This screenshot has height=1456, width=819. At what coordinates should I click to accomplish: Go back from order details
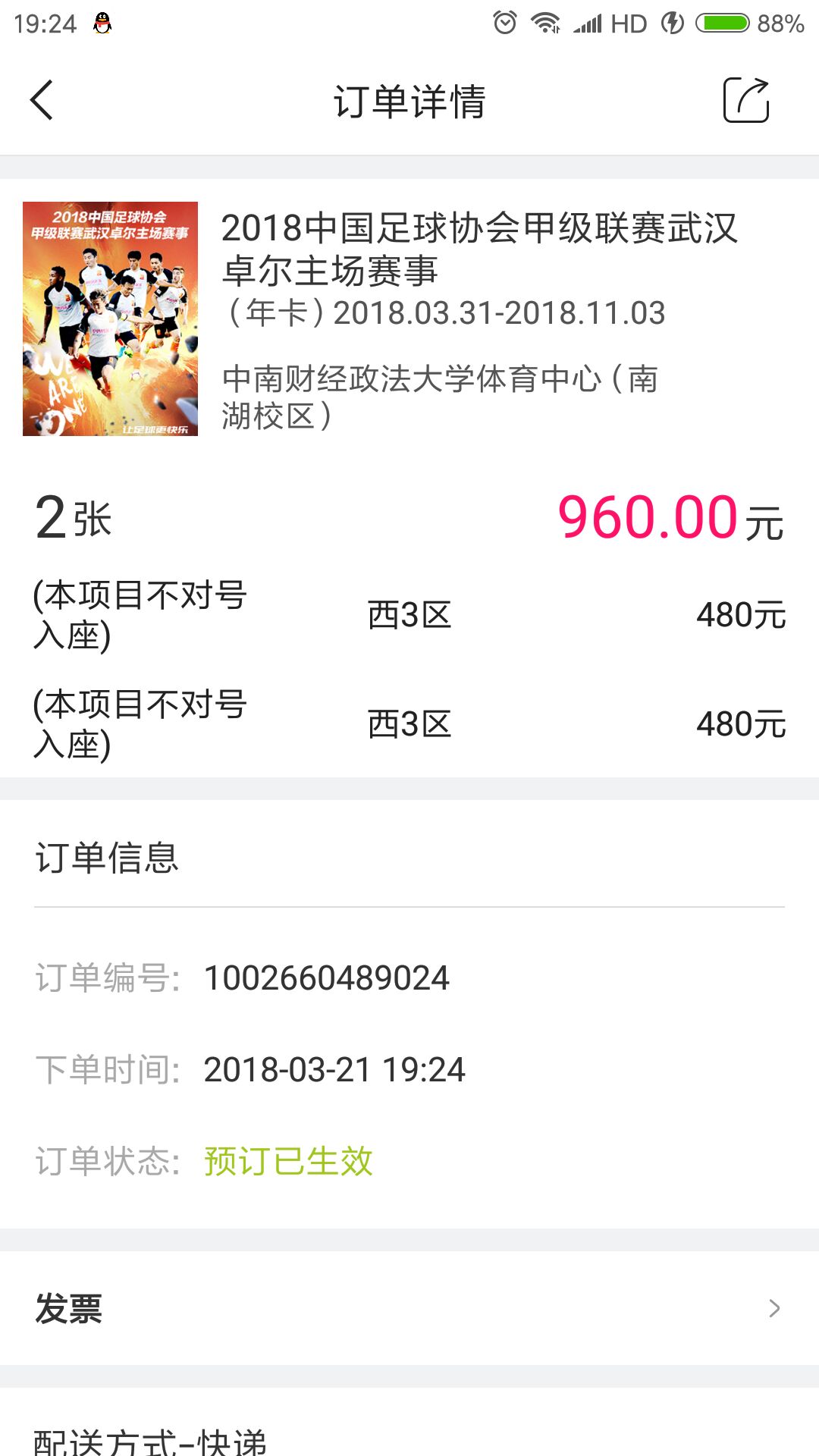click(x=42, y=100)
